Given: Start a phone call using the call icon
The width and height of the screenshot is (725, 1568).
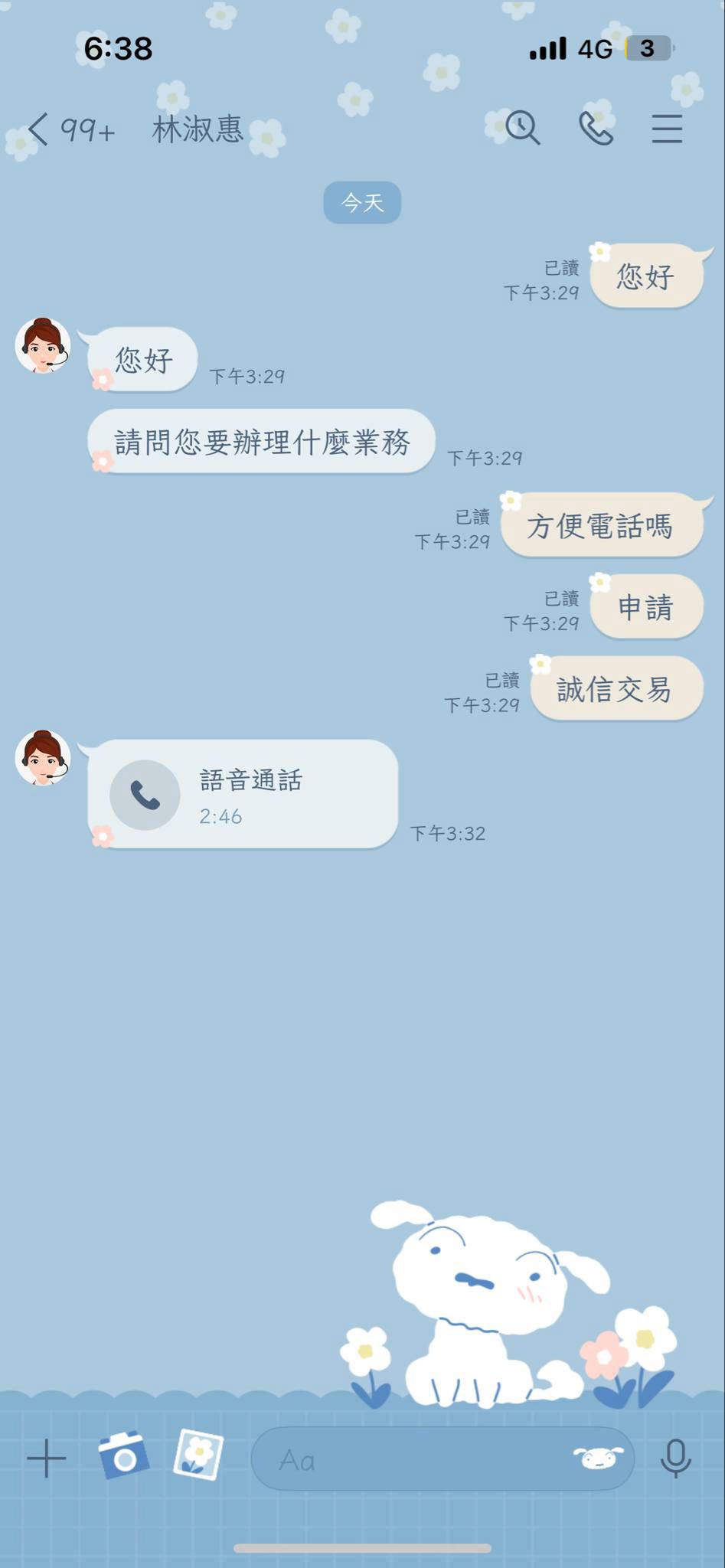Looking at the screenshot, I should point(596,129).
